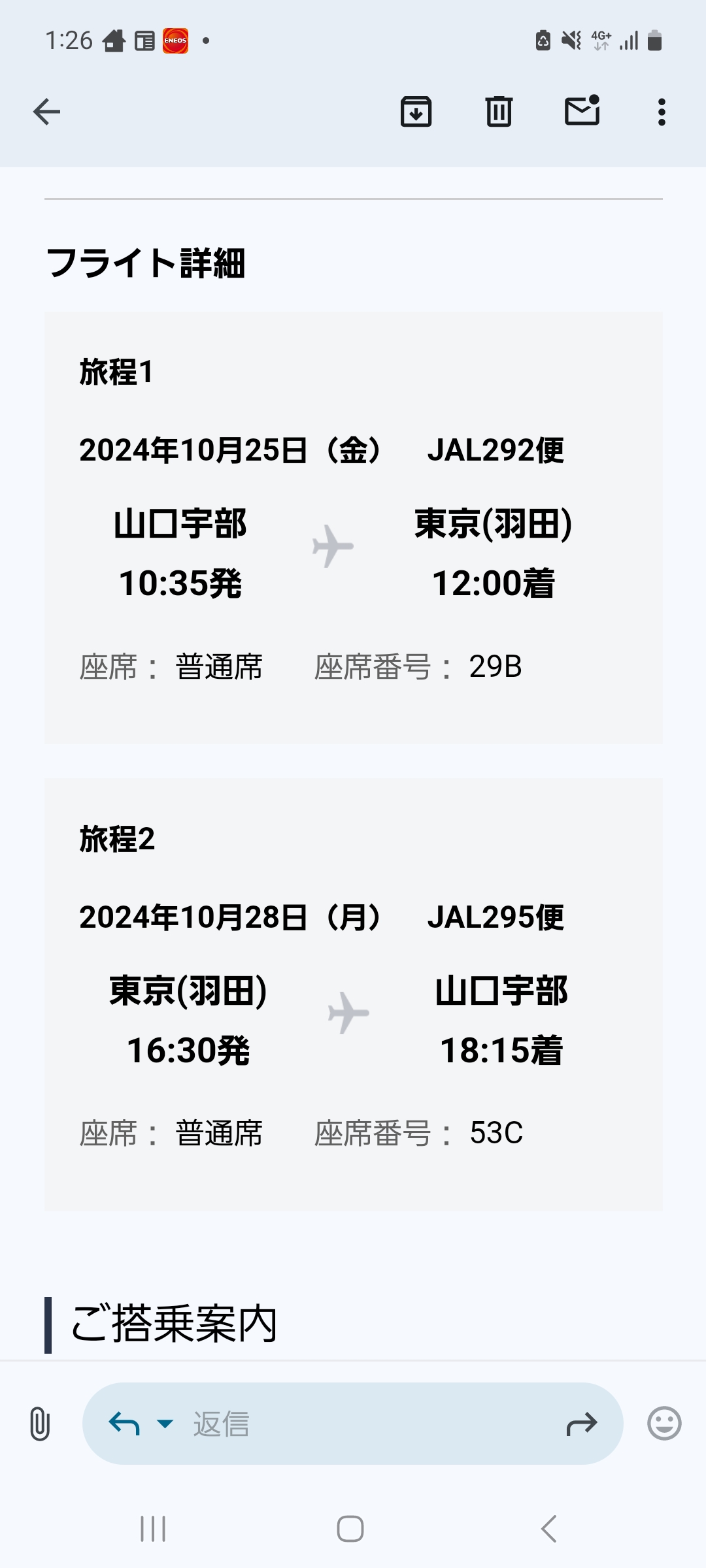Image resolution: width=706 pixels, height=1568 pixels.
Task: Mark this email as unread
Action: click(x=582, y=110)
